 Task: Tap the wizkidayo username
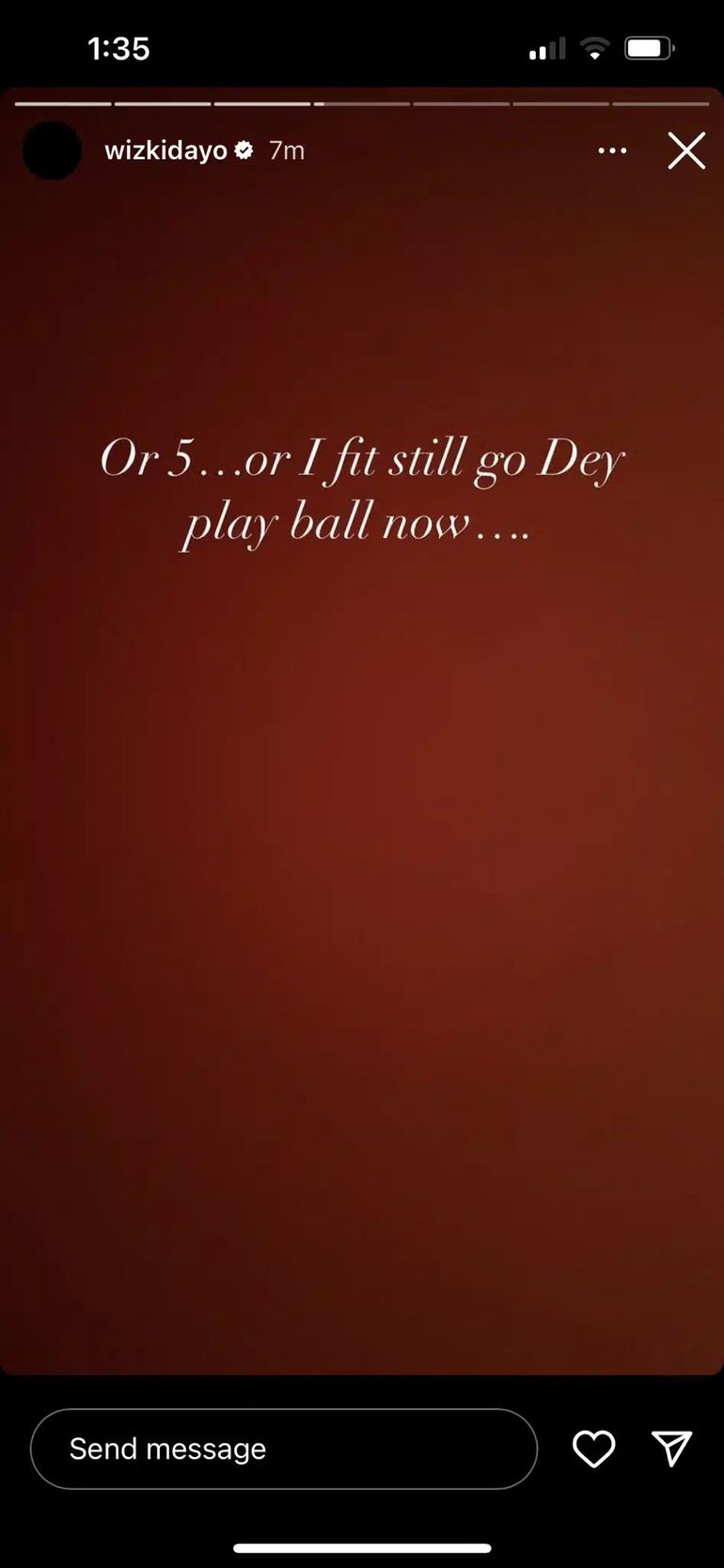pos(165,150)
